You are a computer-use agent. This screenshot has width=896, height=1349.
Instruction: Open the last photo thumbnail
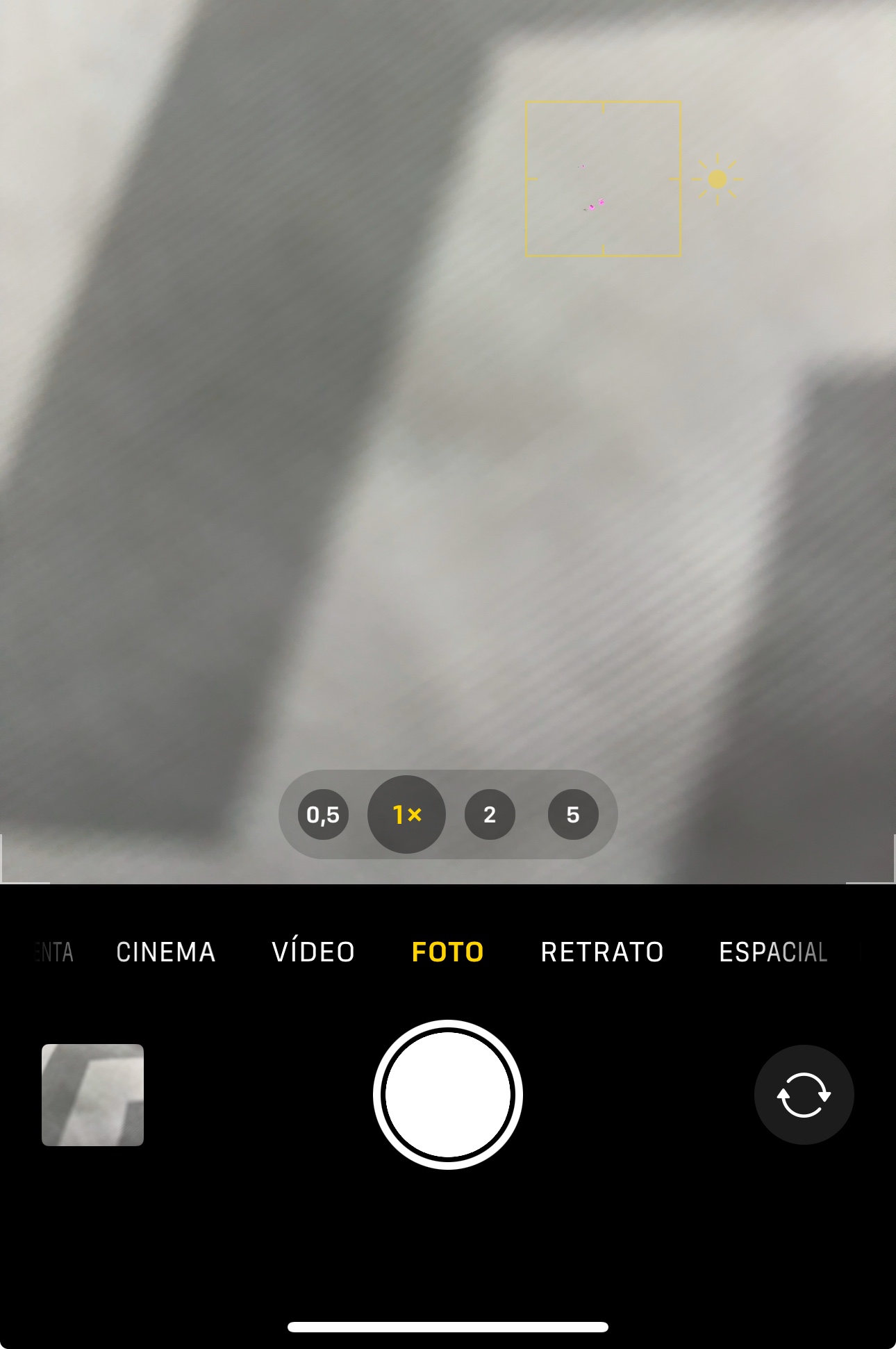tap(92, 1095)
